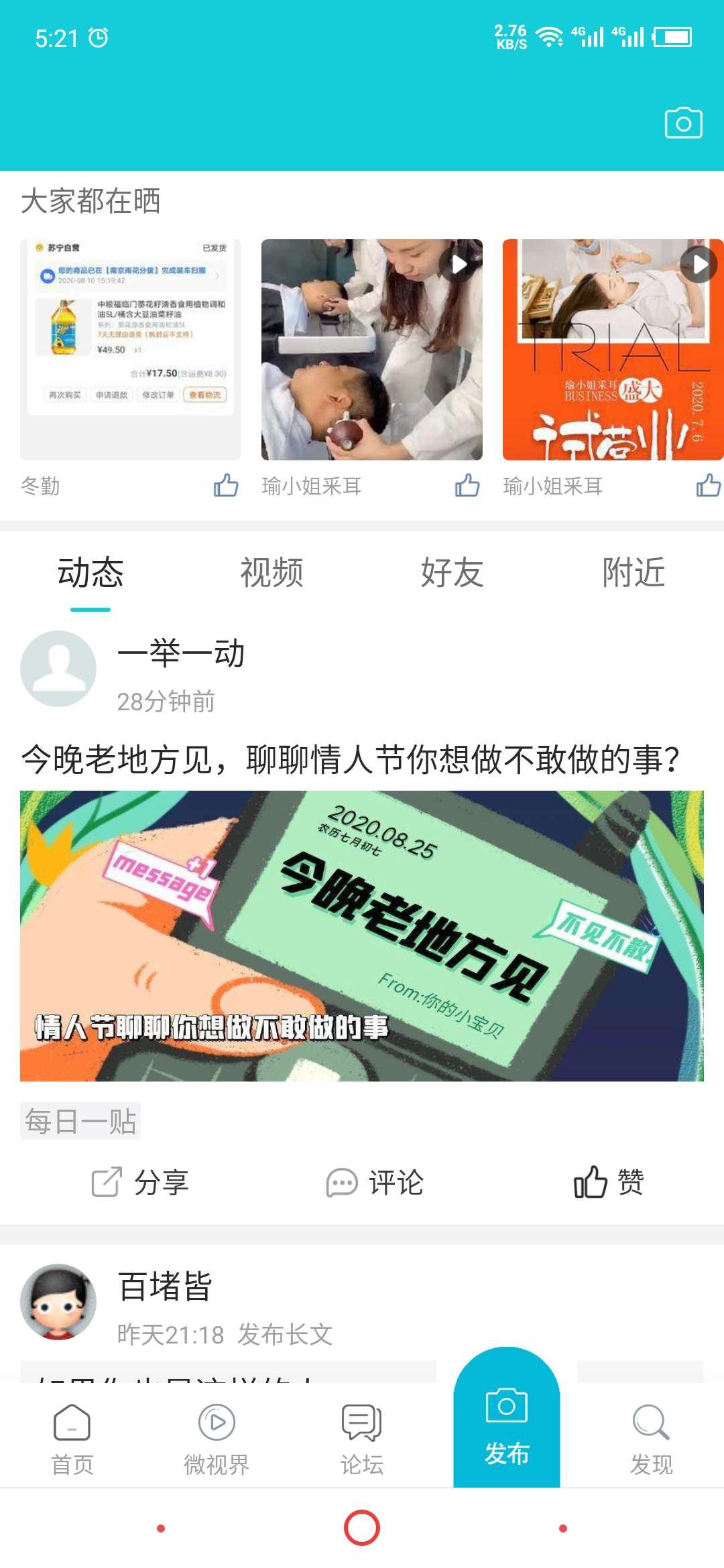Image resolution: width=724 pixels, height=1568 pixels.
Task: Switch to the 视频 tab
Action: click(271, 573)
